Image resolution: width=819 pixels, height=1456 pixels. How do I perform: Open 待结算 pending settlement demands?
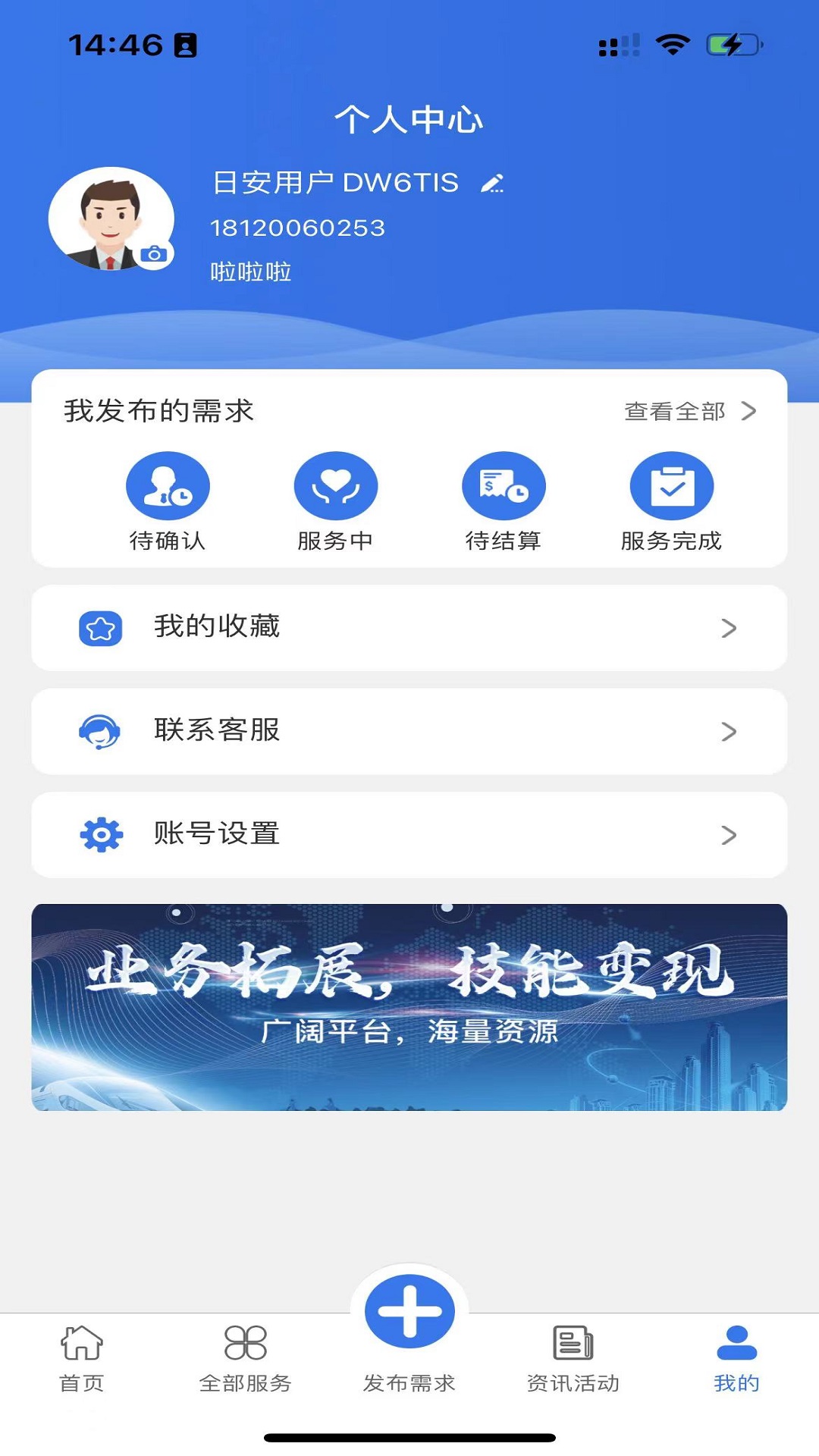click(504, 500)
